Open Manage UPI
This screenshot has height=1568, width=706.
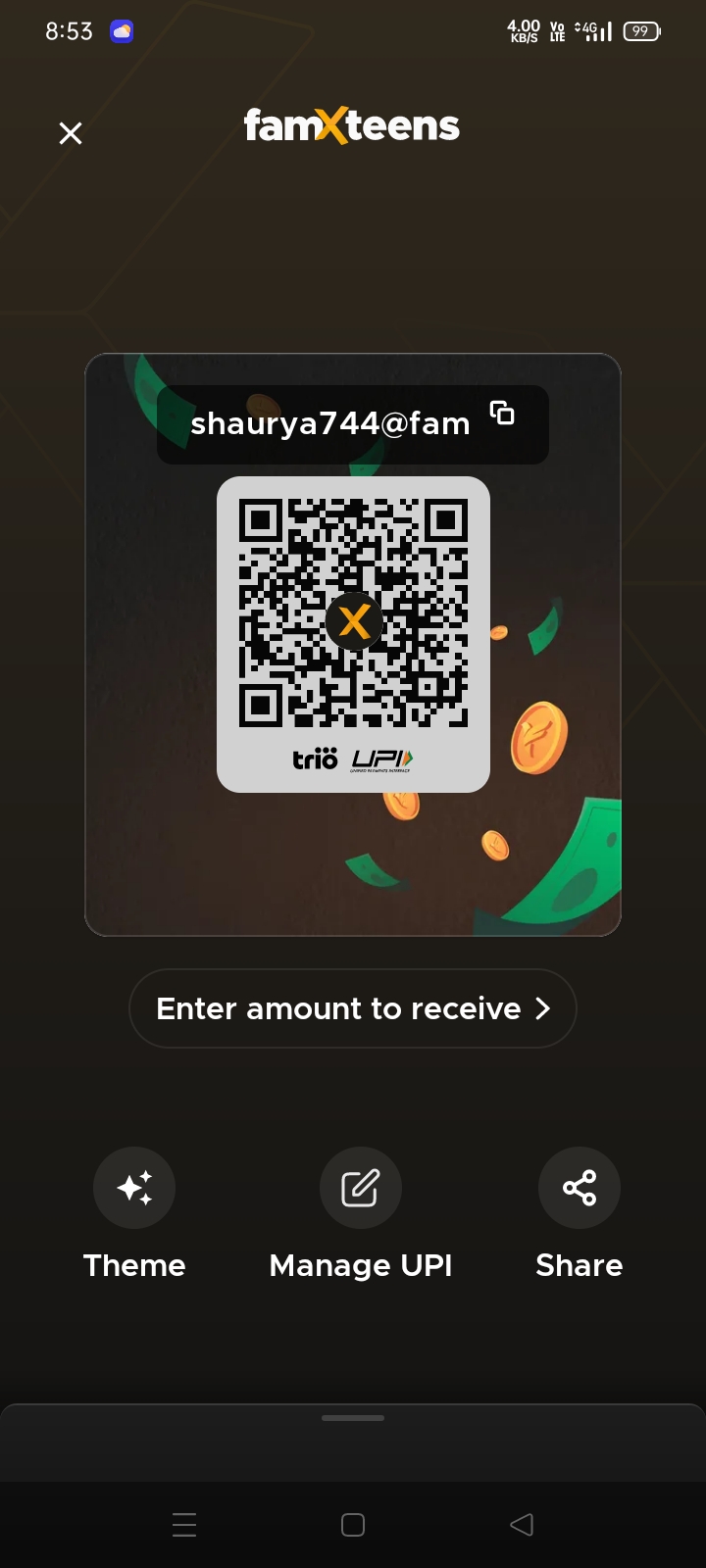[x=361, y=1188]
